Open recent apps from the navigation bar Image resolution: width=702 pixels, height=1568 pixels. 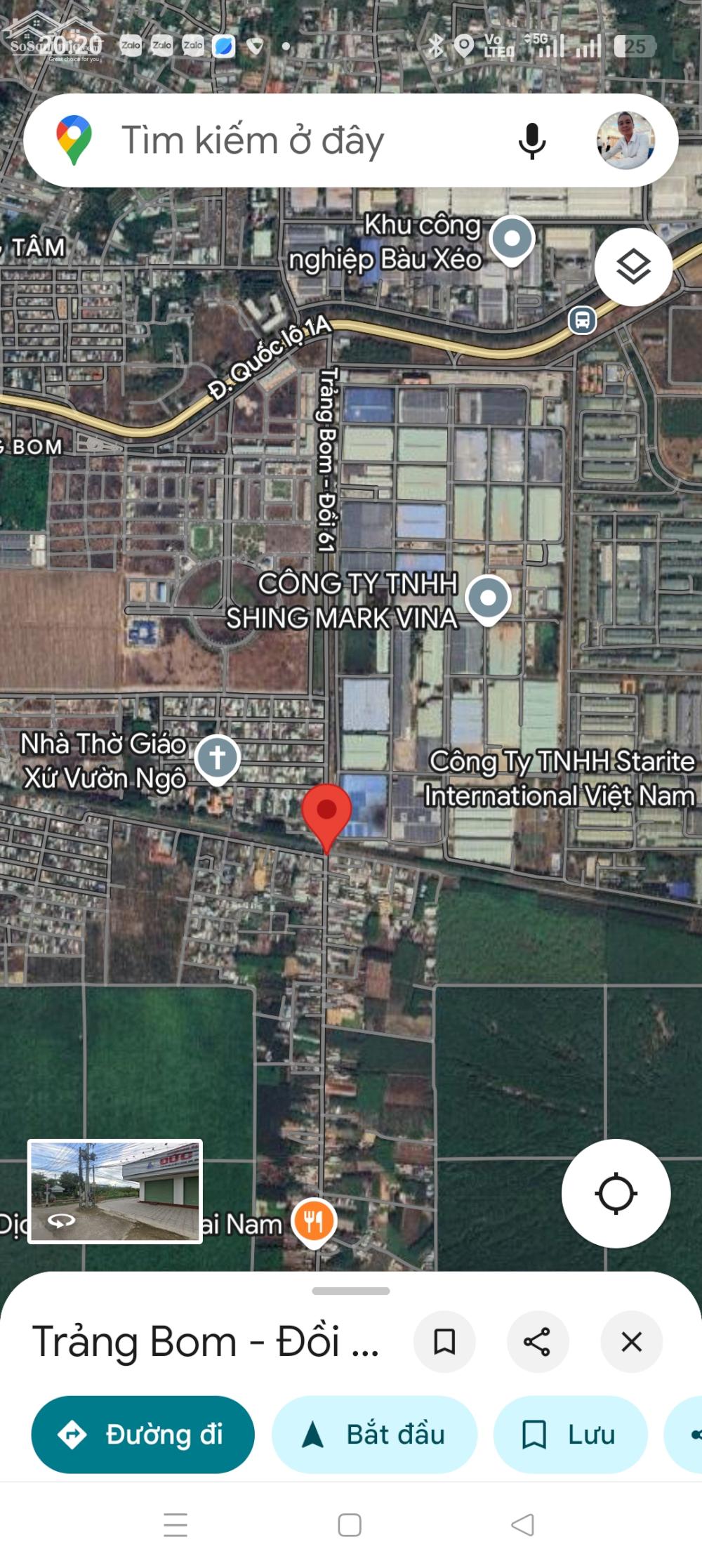pyautogui.click(x=175, y=1524)
